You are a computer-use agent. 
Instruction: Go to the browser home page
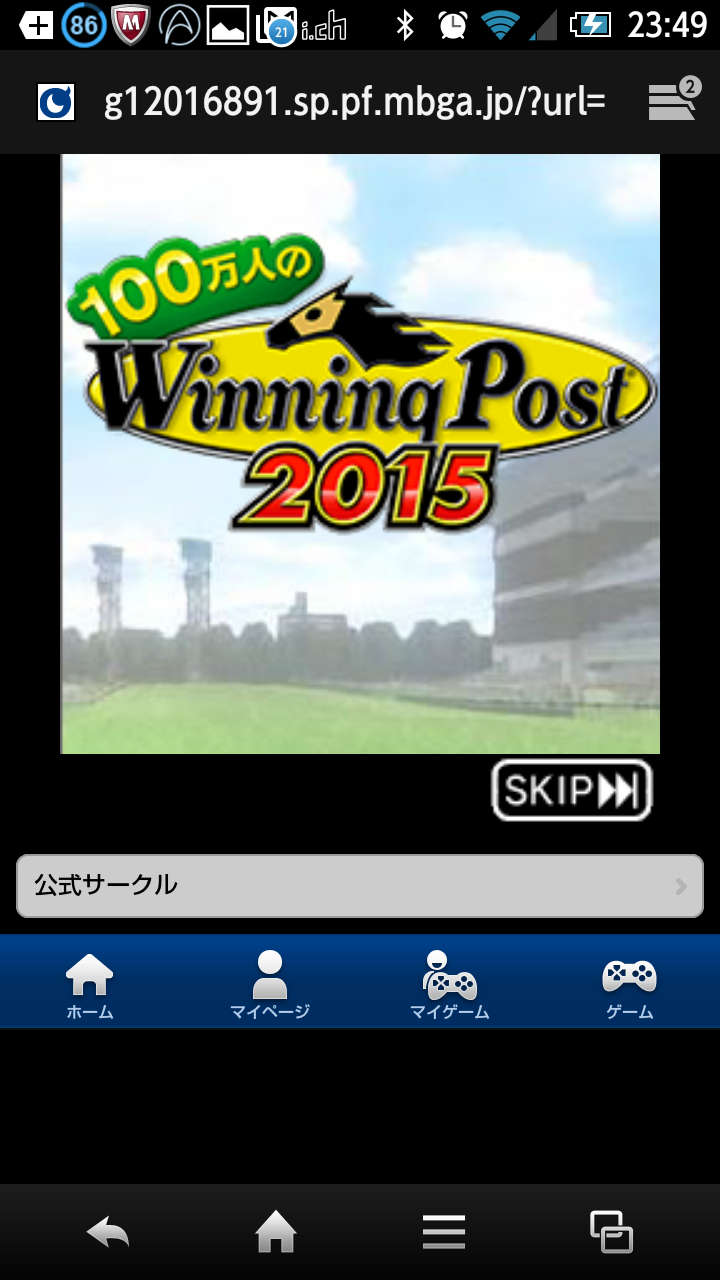276,1232
